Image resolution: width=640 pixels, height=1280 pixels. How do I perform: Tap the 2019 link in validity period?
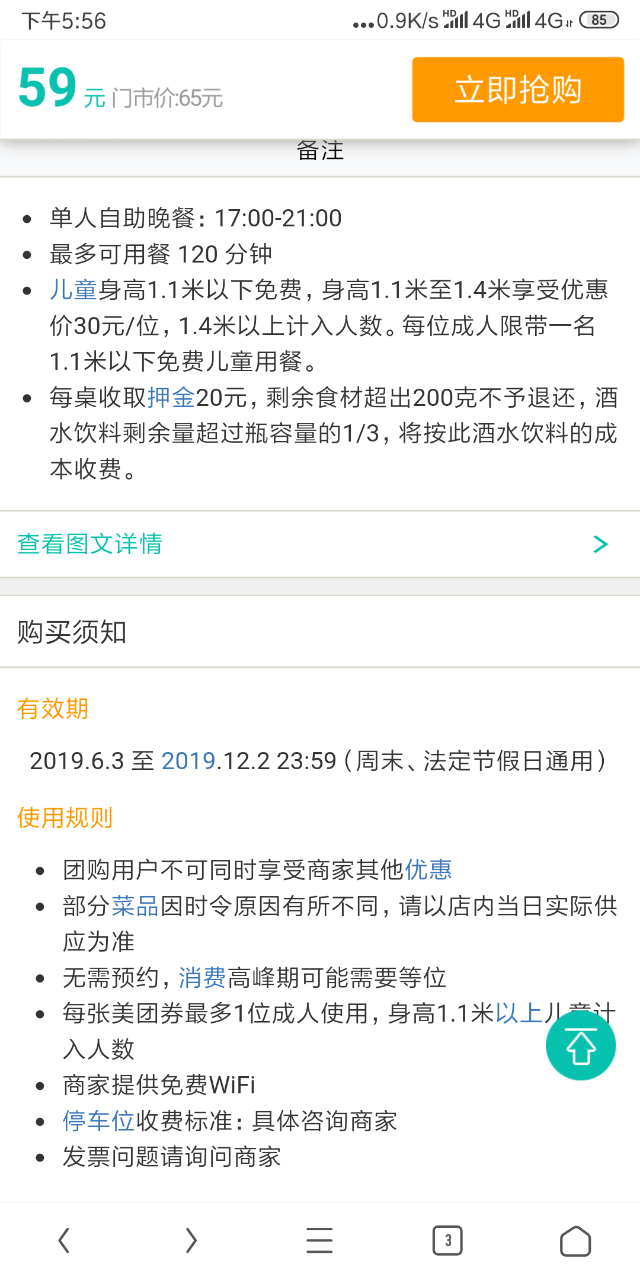pyautogui.click(x=188, y=761)
